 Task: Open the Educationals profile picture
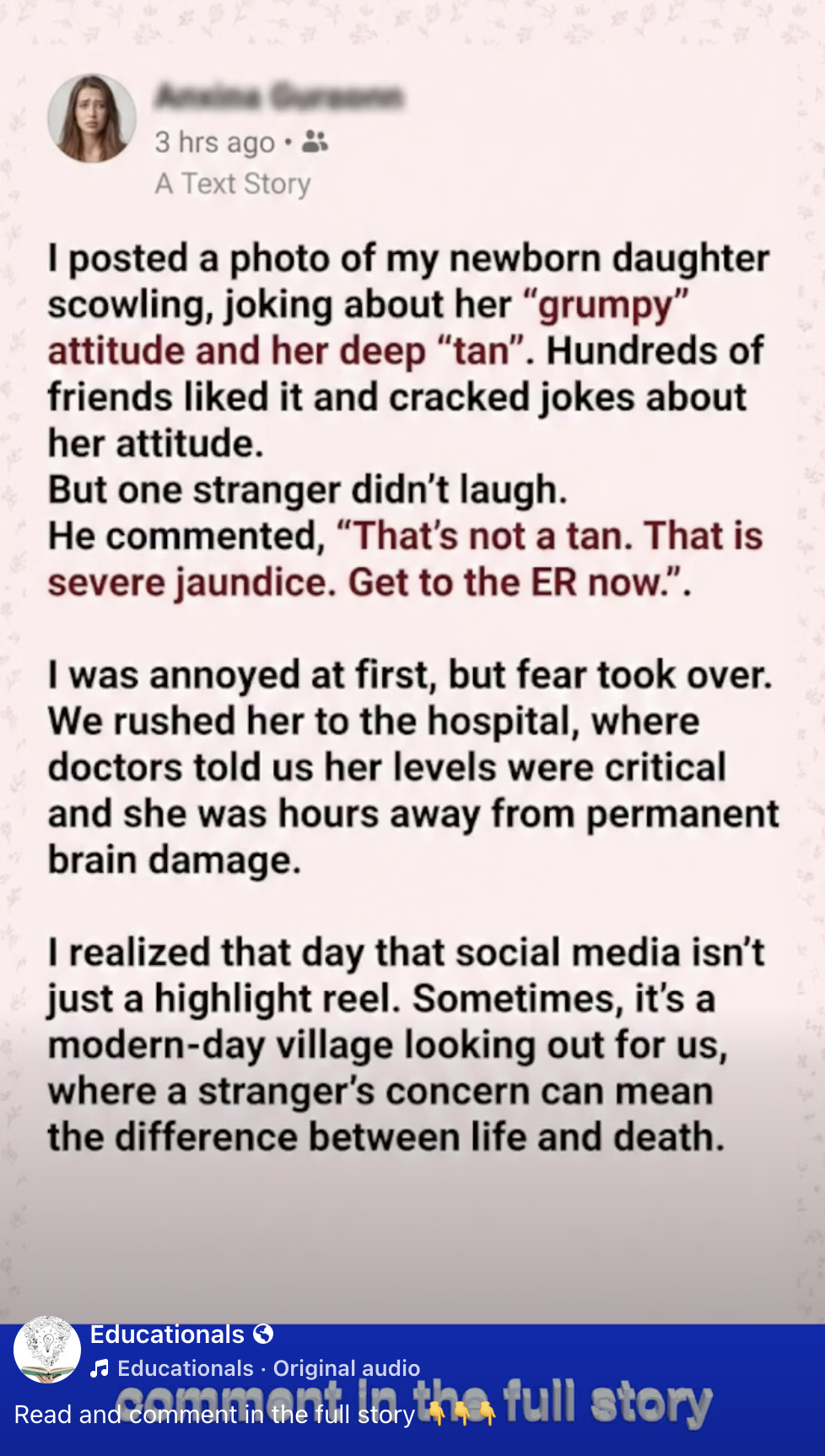tap(47, 1350)
